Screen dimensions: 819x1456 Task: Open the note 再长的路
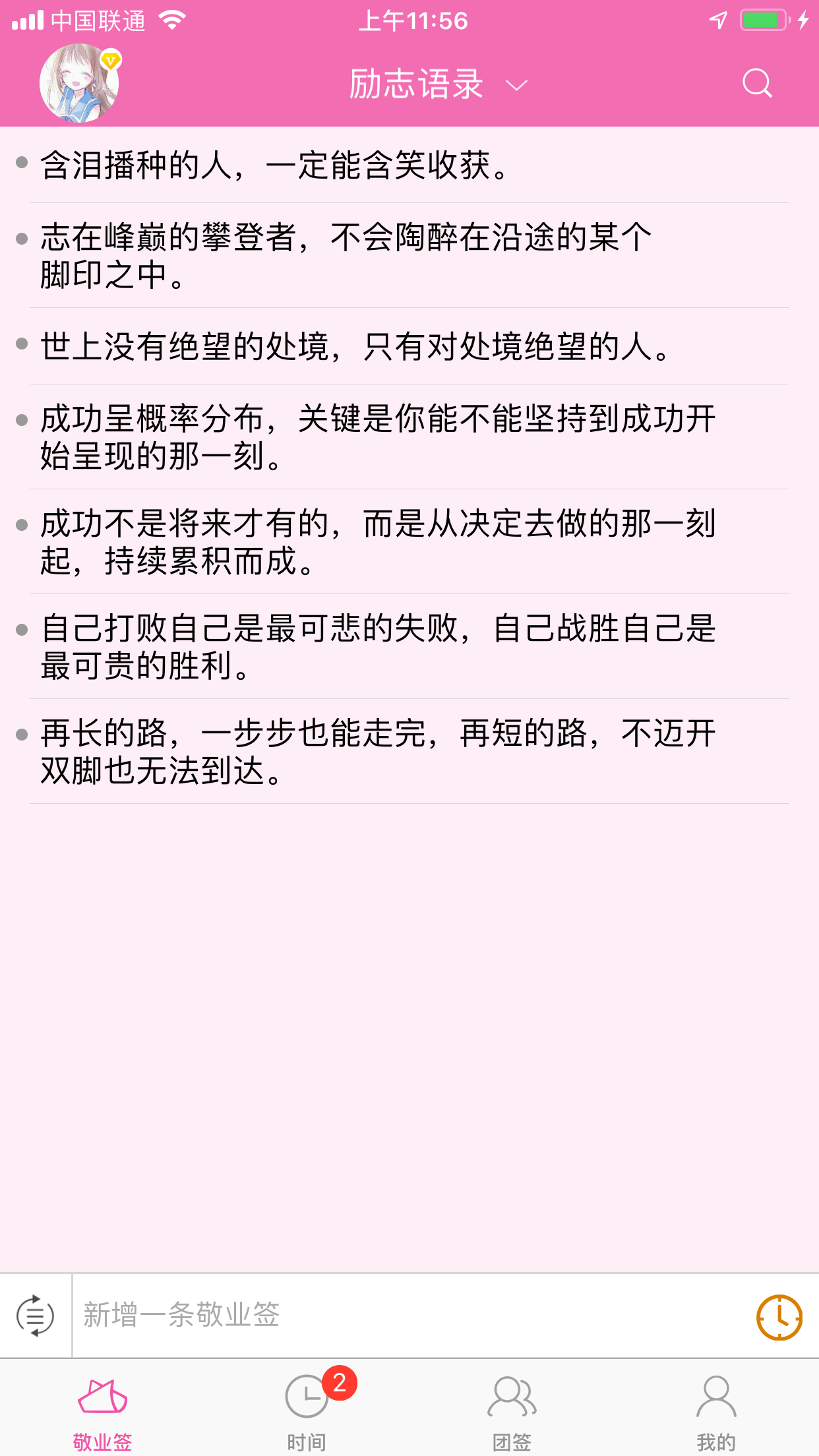(x=409, y=752)
